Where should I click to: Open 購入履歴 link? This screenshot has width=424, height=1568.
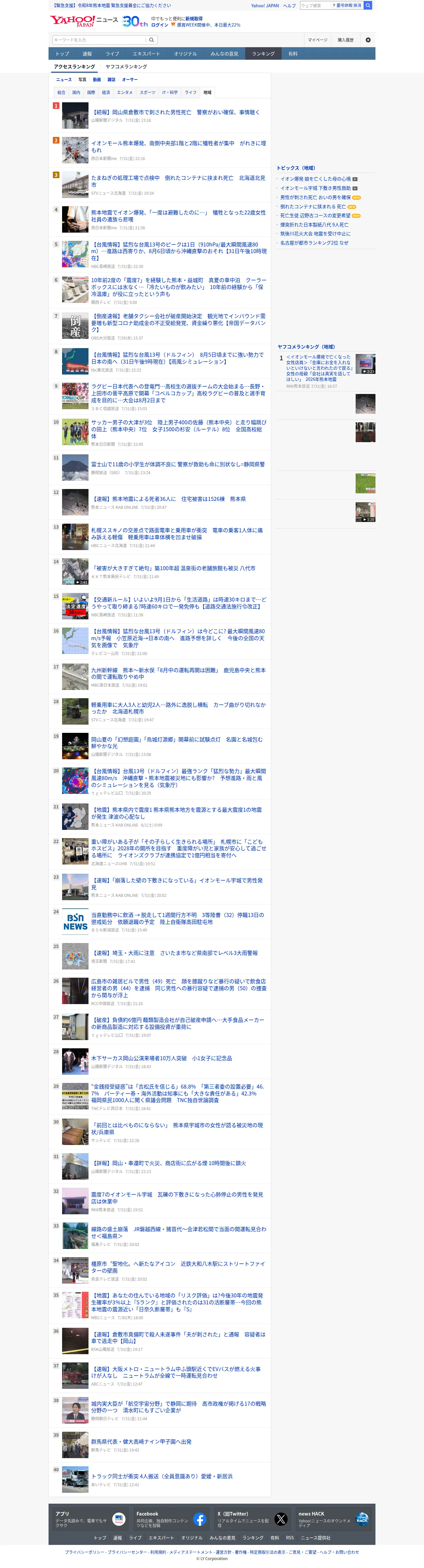tap(345, 40)
